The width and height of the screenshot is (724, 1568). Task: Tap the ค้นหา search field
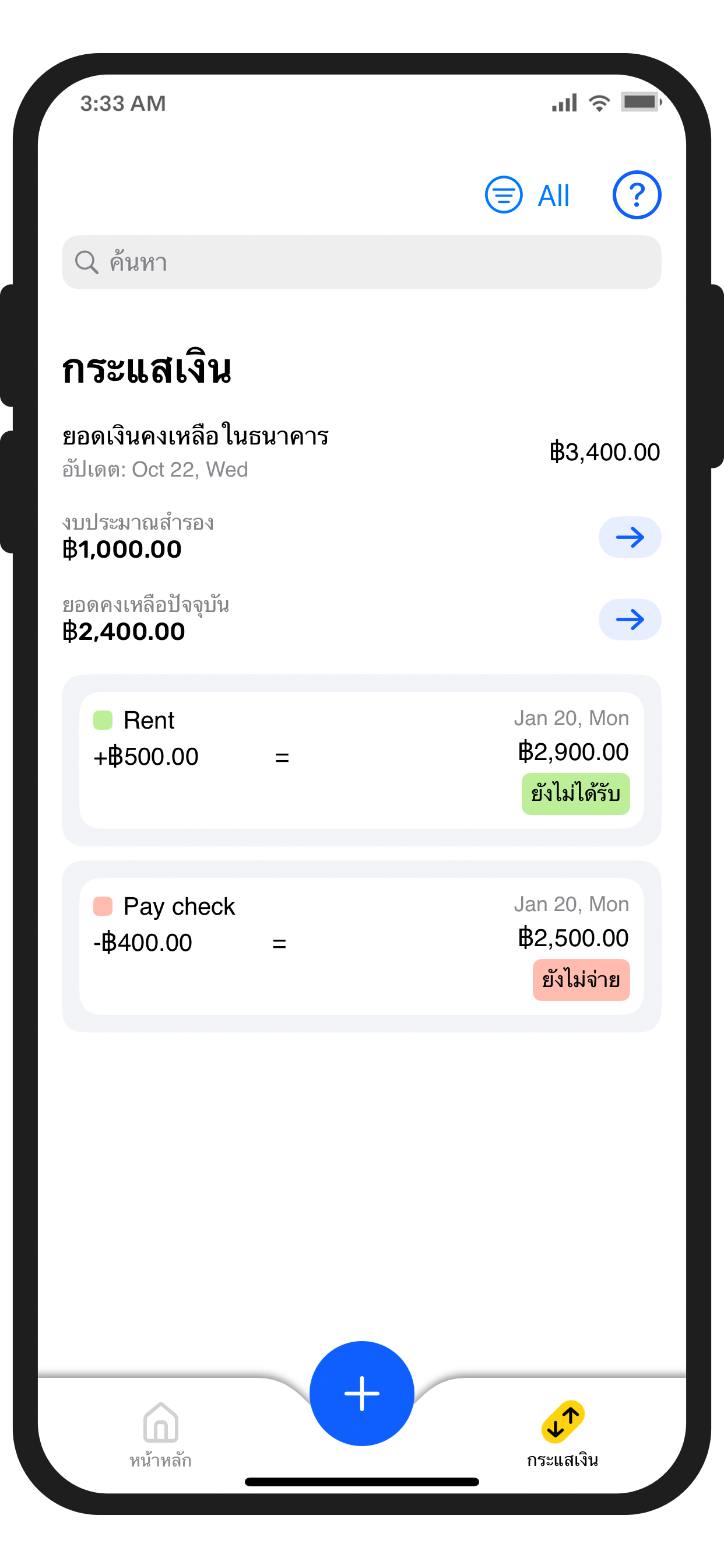361,262
